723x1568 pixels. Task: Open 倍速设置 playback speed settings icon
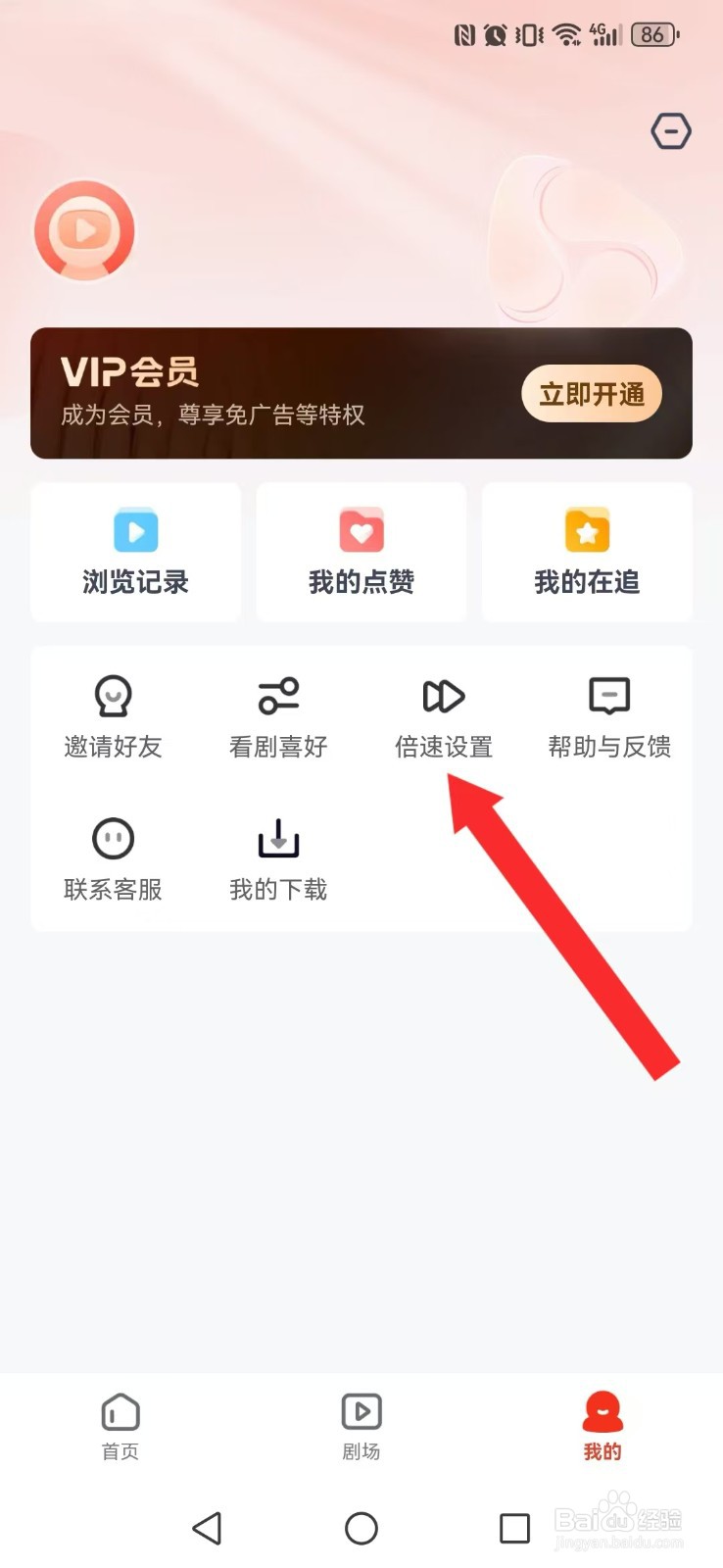pos(443,715)
